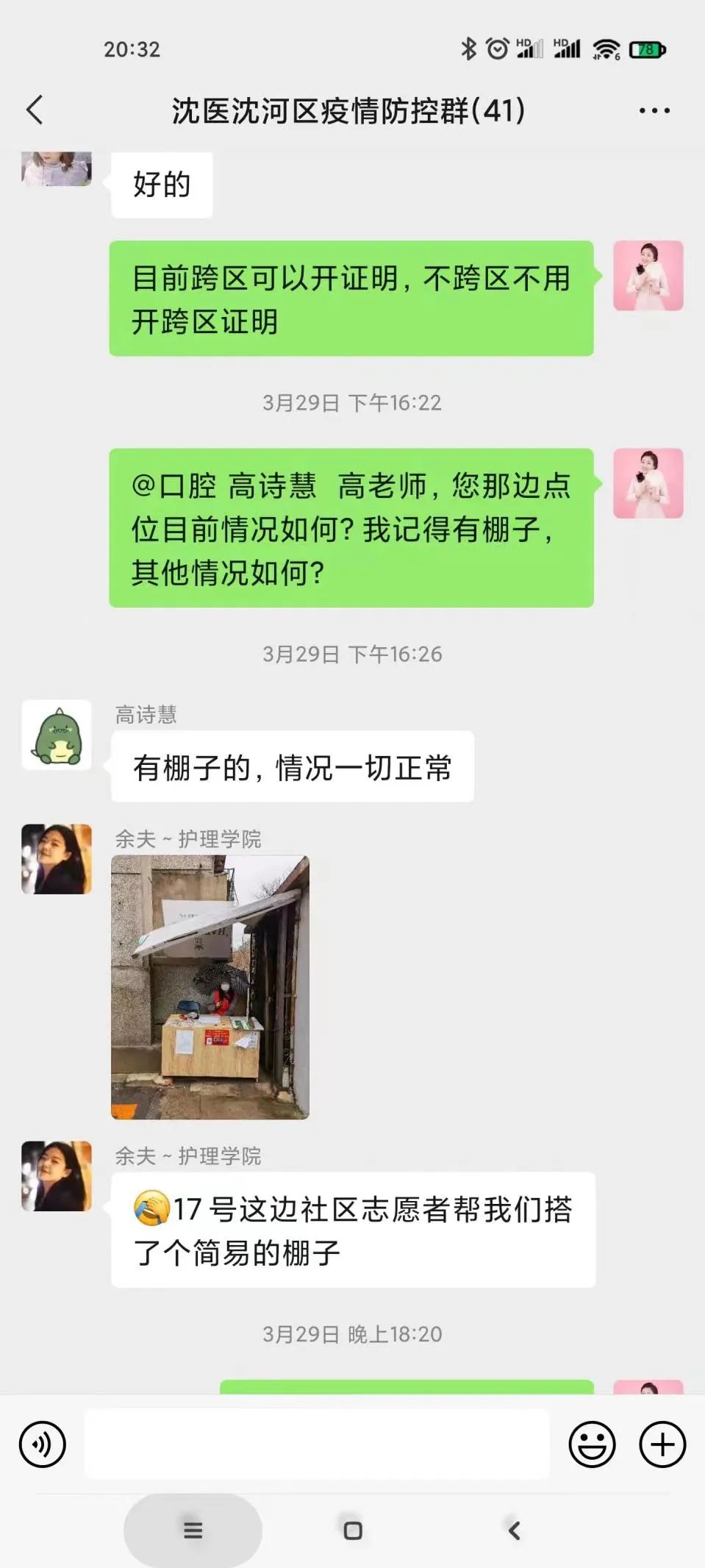Open the plus attachments menu

(x=662, y=1444)
